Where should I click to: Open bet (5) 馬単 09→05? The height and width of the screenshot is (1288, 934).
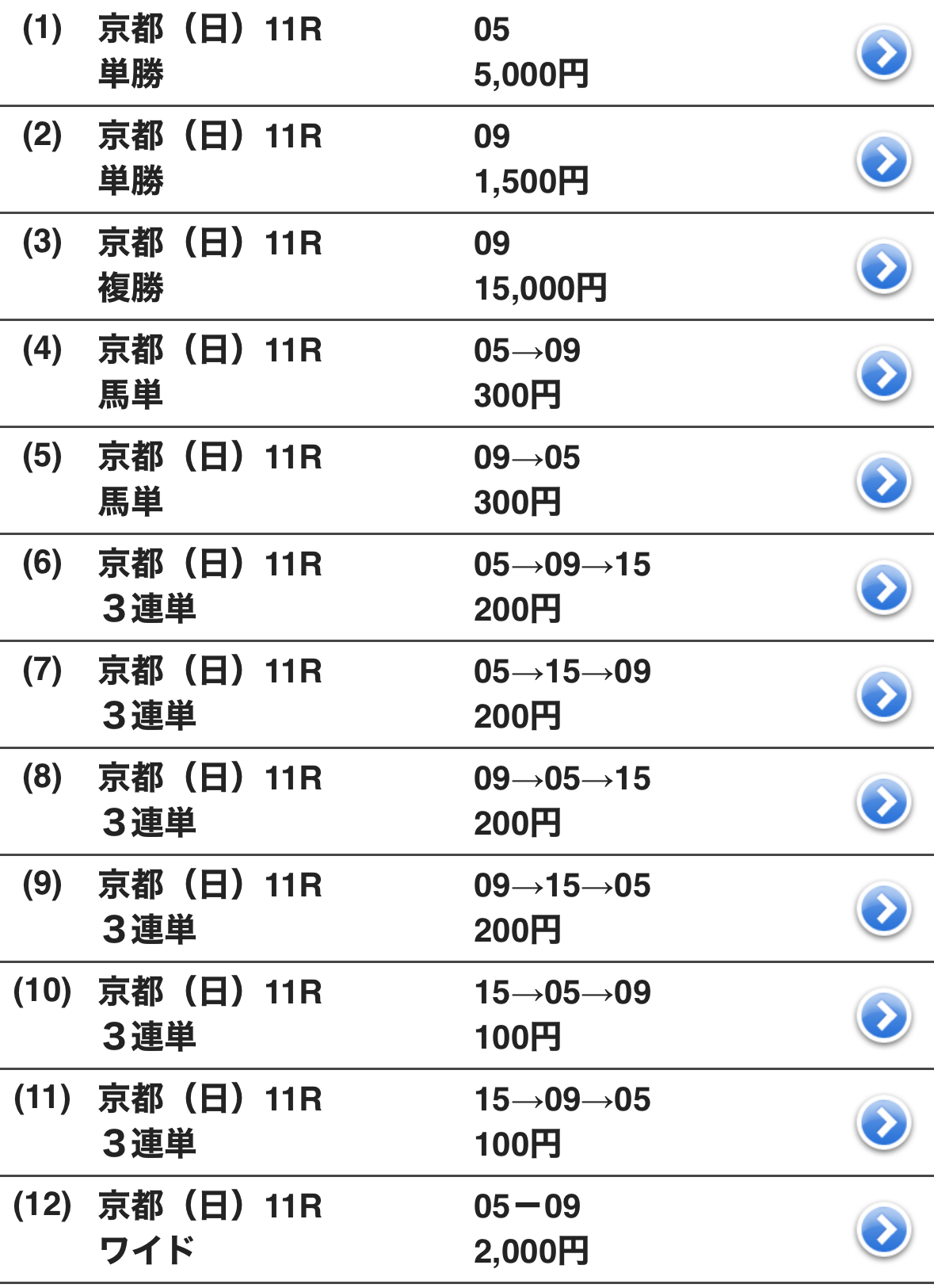click(x=883, y=481)
